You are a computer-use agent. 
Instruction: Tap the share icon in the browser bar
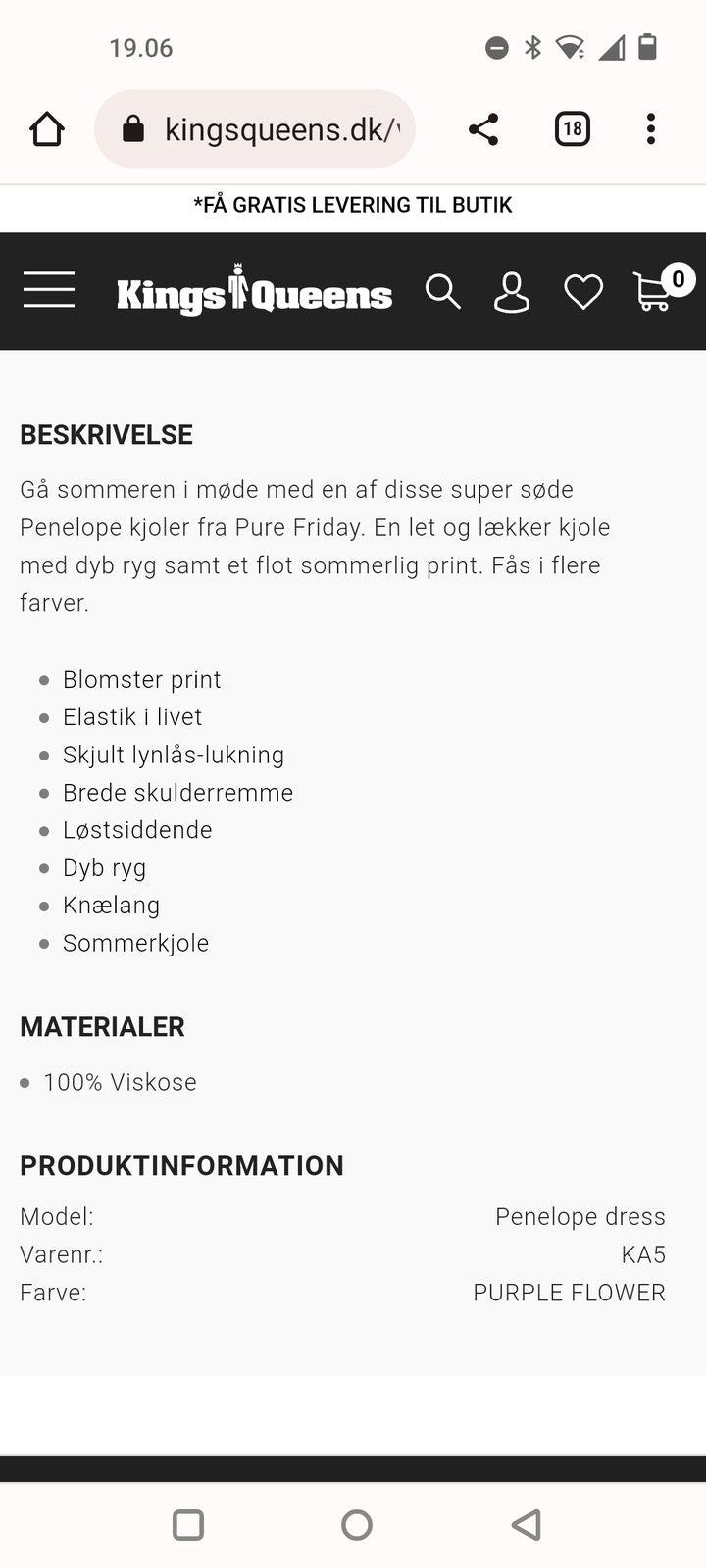click(x=483, y=128)
